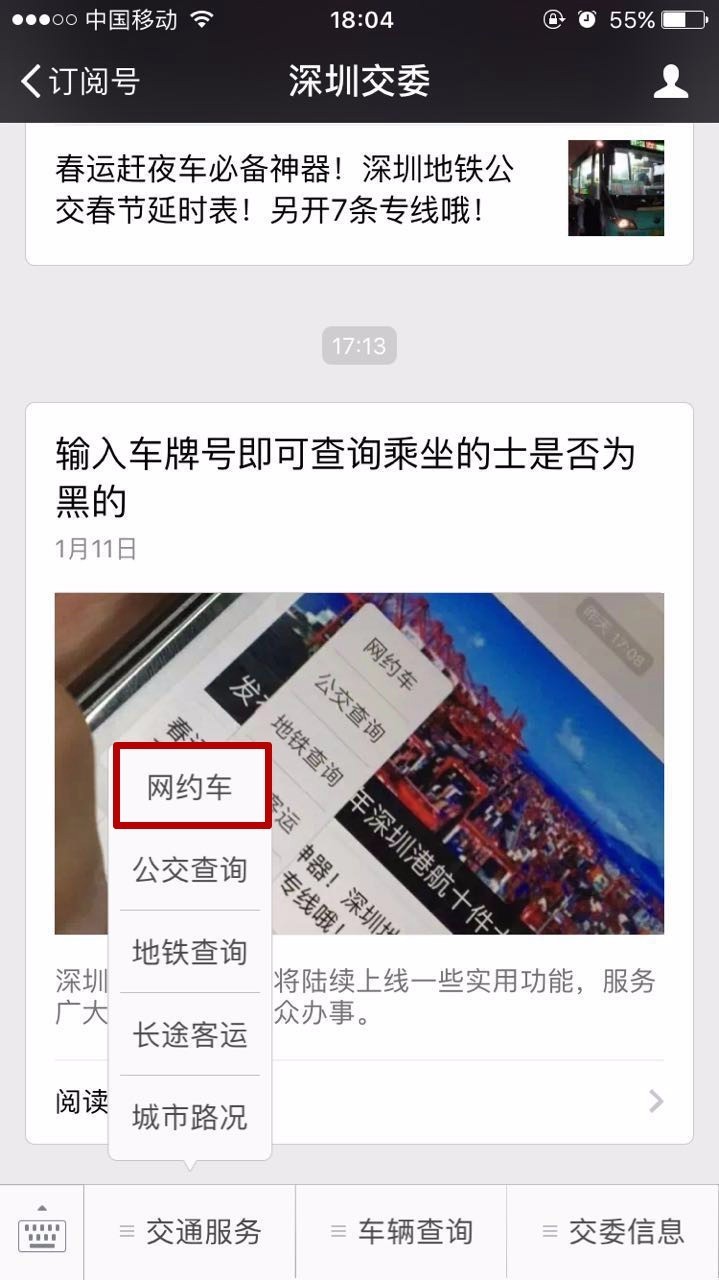Select 城市路况 from the popup menu

(190, 1117)
